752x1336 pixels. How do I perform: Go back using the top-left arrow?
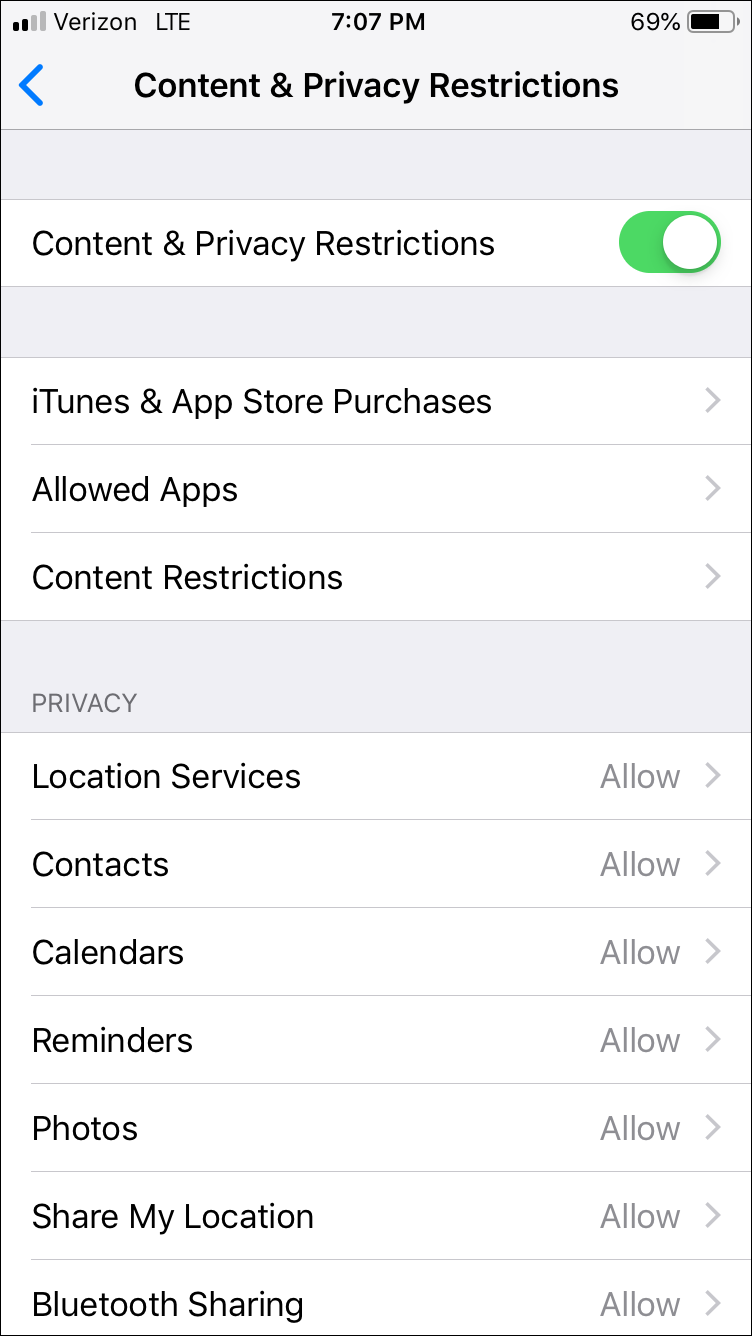pyautogui.click(x=32, y=86)
